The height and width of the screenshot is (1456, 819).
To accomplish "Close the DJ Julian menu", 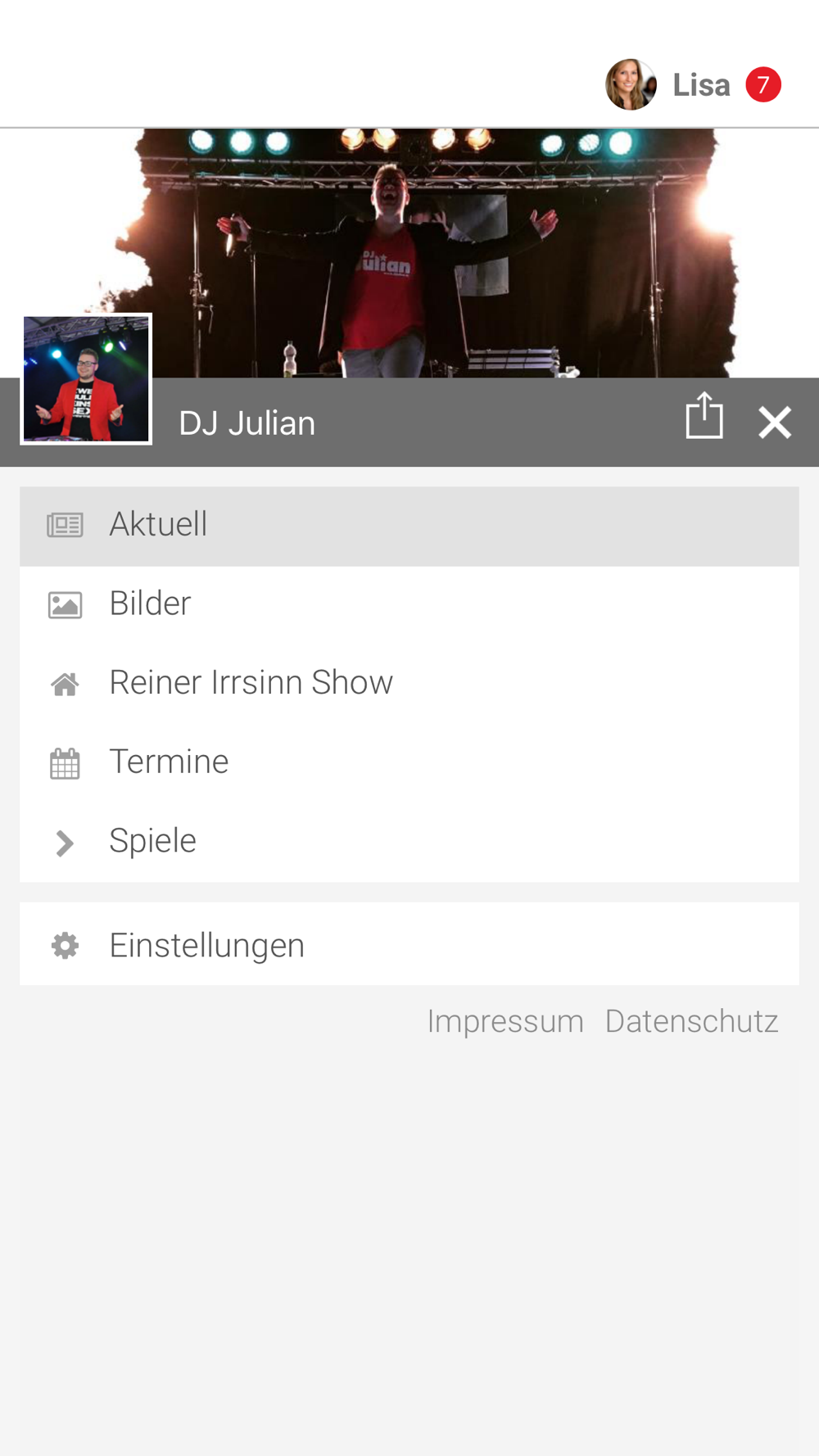I will point(775,423).
